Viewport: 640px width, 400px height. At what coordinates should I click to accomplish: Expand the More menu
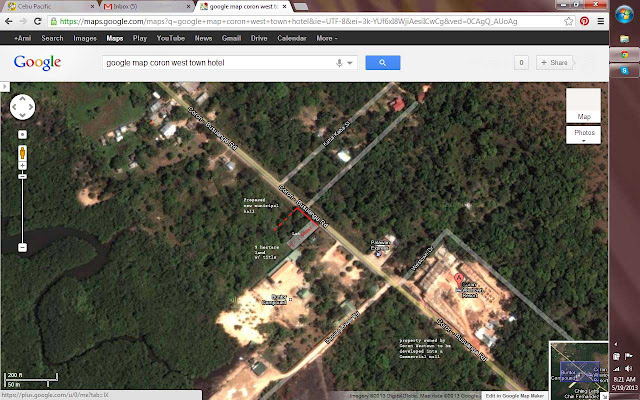pyautogui.click(x=326, y=38)
